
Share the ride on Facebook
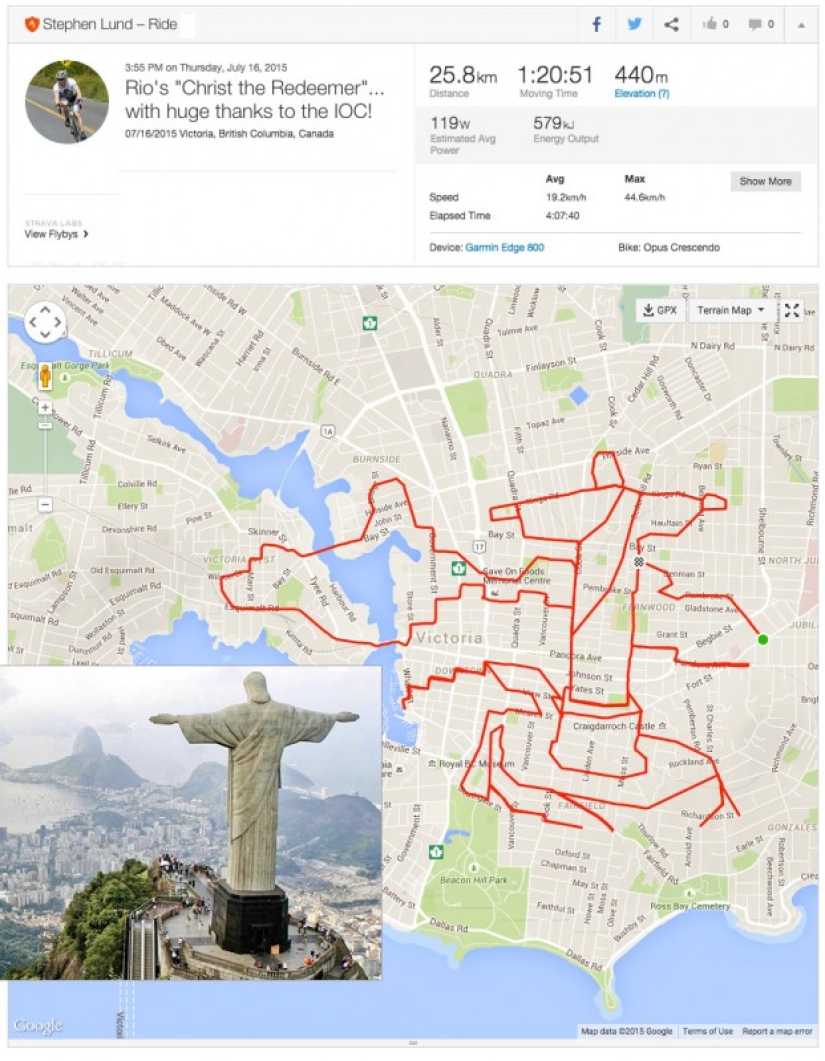(x=596, y=24)
